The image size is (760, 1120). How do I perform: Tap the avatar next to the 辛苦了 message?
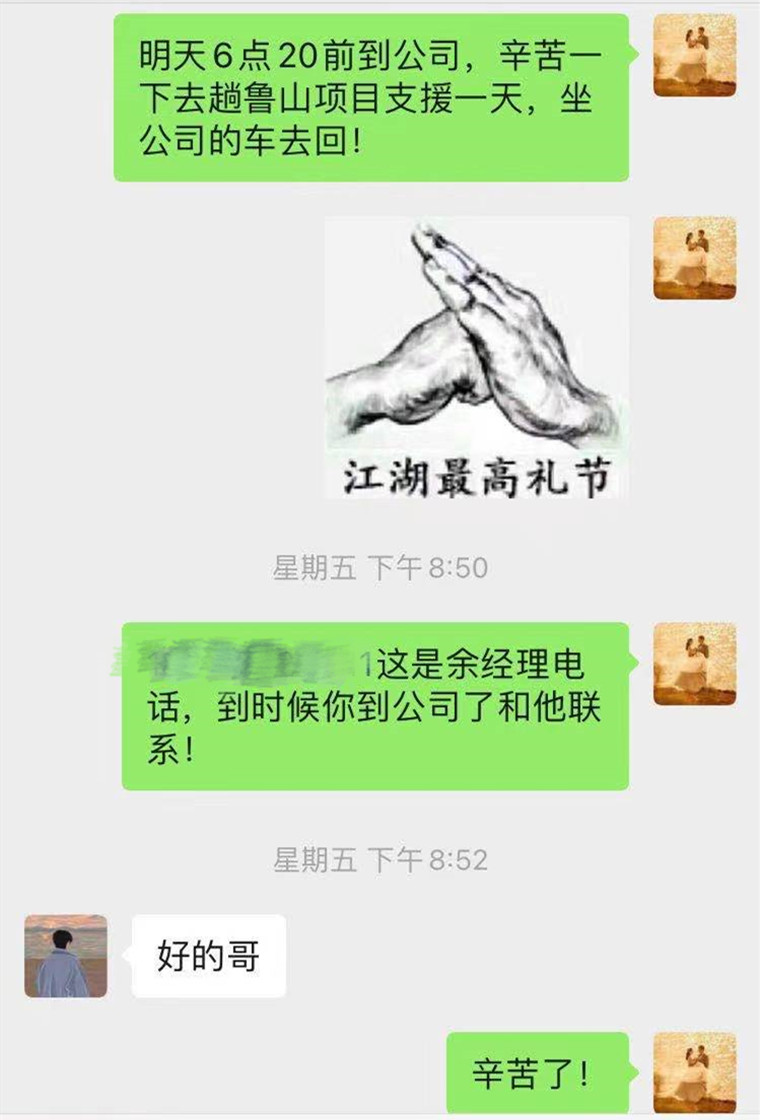point(694,1073)
